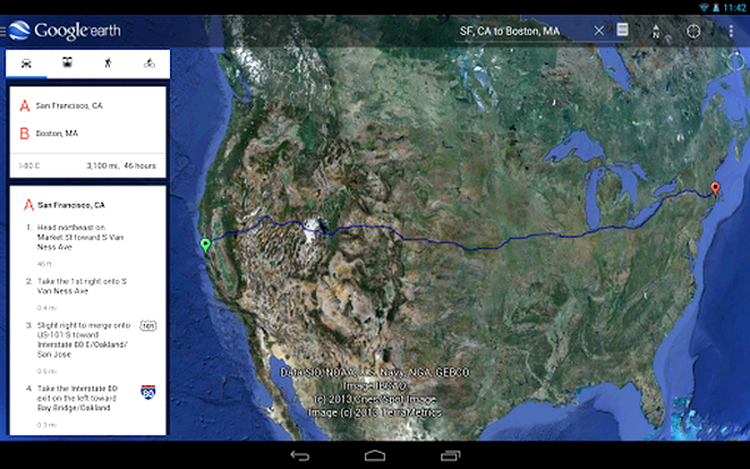Open the Google Earth drawer menu

point(14,30)
